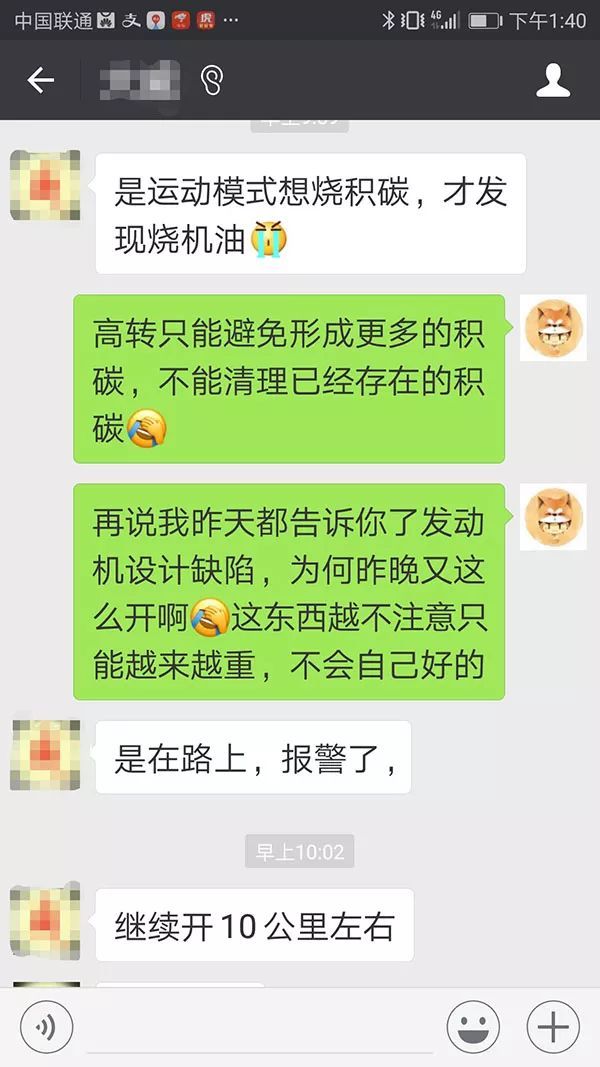
Task: Switch to voice message input
Action: pos(44,1027)
